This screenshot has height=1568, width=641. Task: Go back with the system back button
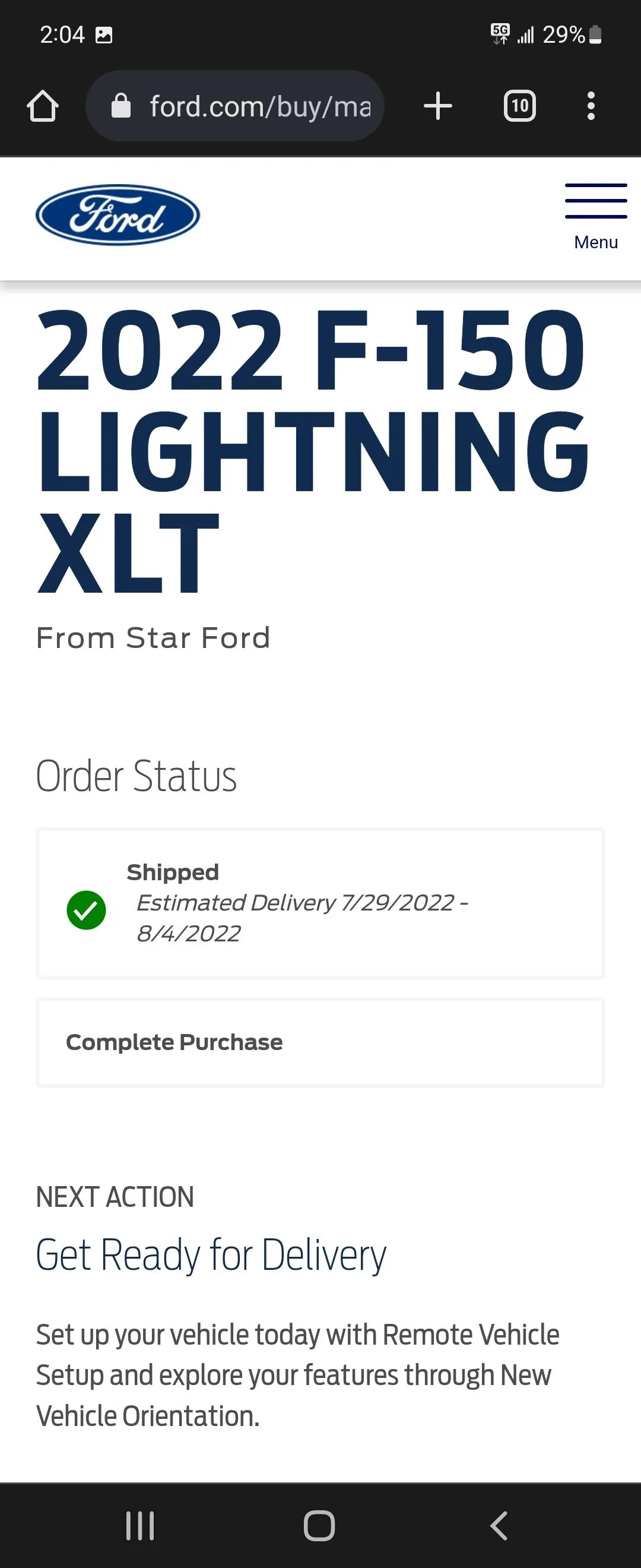tap(499, 1525)
